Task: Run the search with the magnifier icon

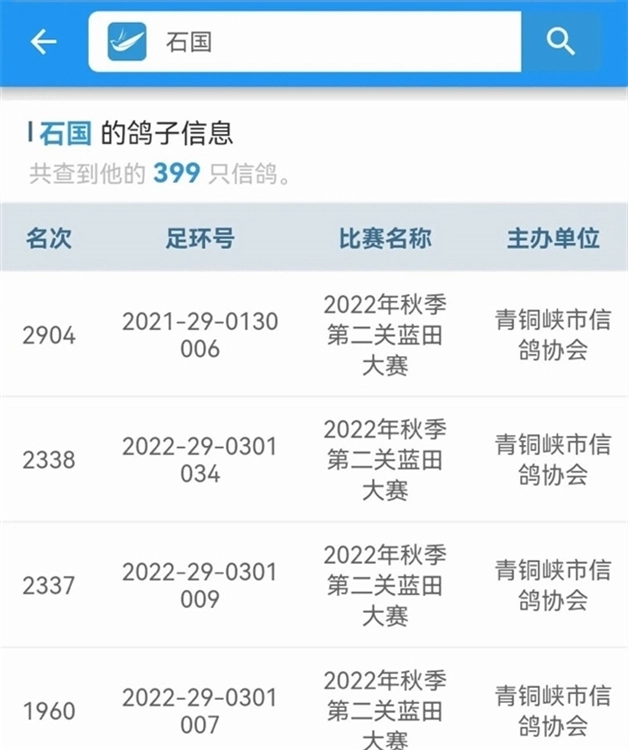Action: (561, 42)
